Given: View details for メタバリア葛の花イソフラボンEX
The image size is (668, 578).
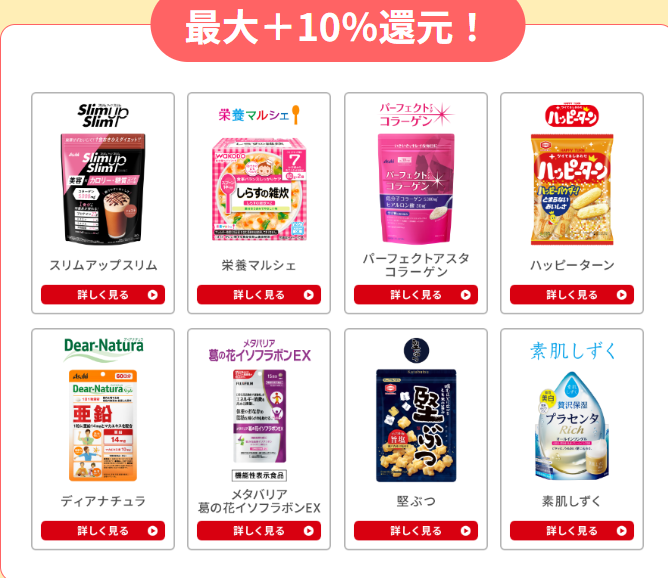Looking at the screenshot, I should click(x=259, y=531).
